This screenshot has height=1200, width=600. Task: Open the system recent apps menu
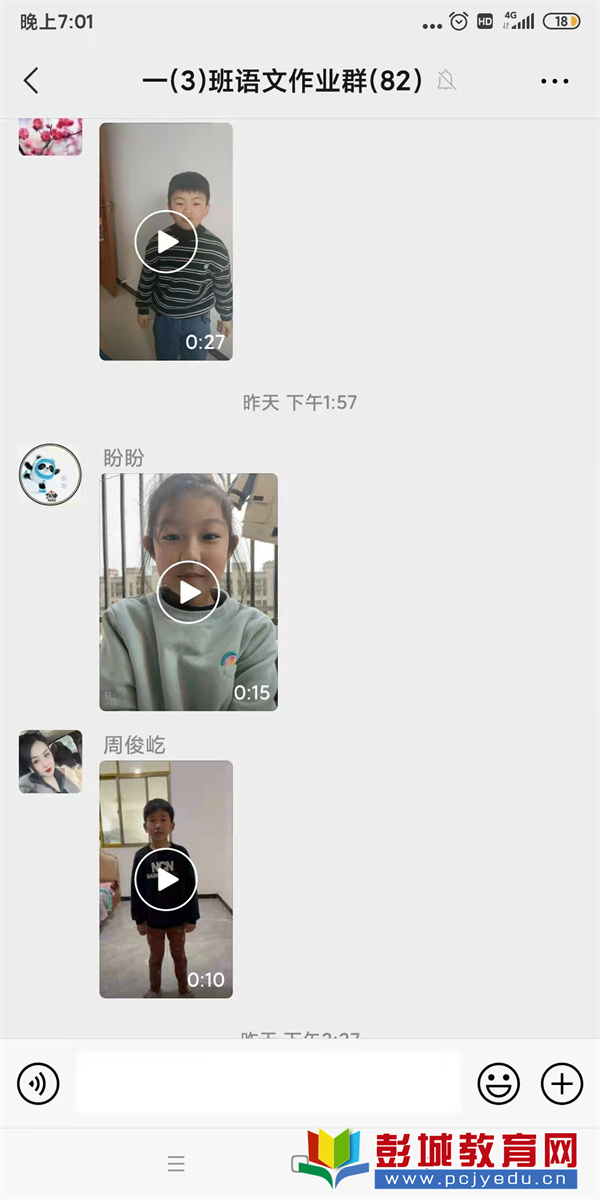[176, 1163]
